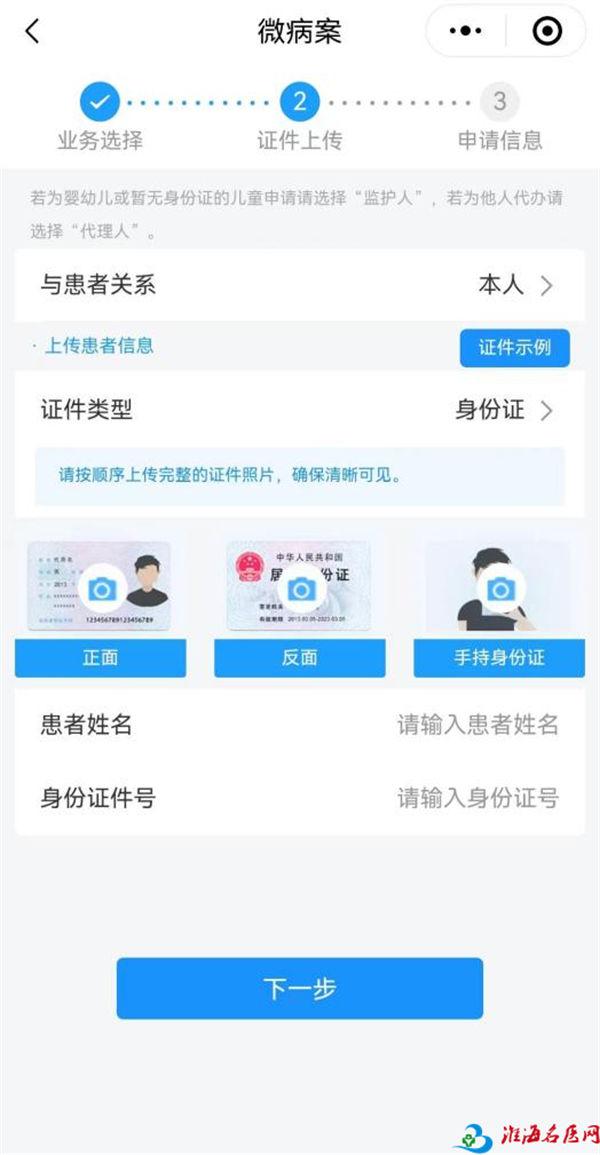Upload ID card front photo (正面)

pyautogui.click(x=100, y=590)
